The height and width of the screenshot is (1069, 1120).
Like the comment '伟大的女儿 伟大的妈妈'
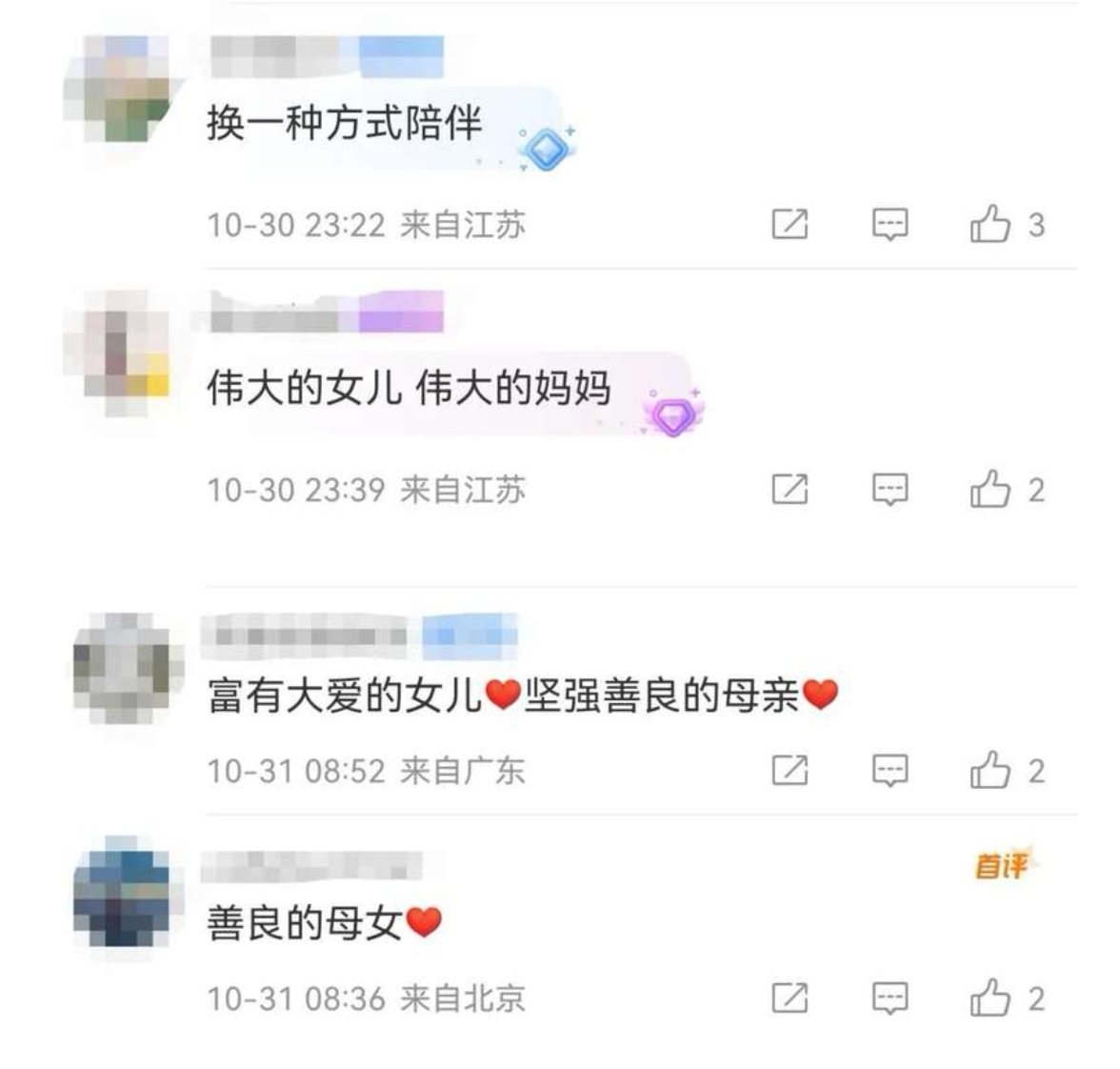click(990, 490)
